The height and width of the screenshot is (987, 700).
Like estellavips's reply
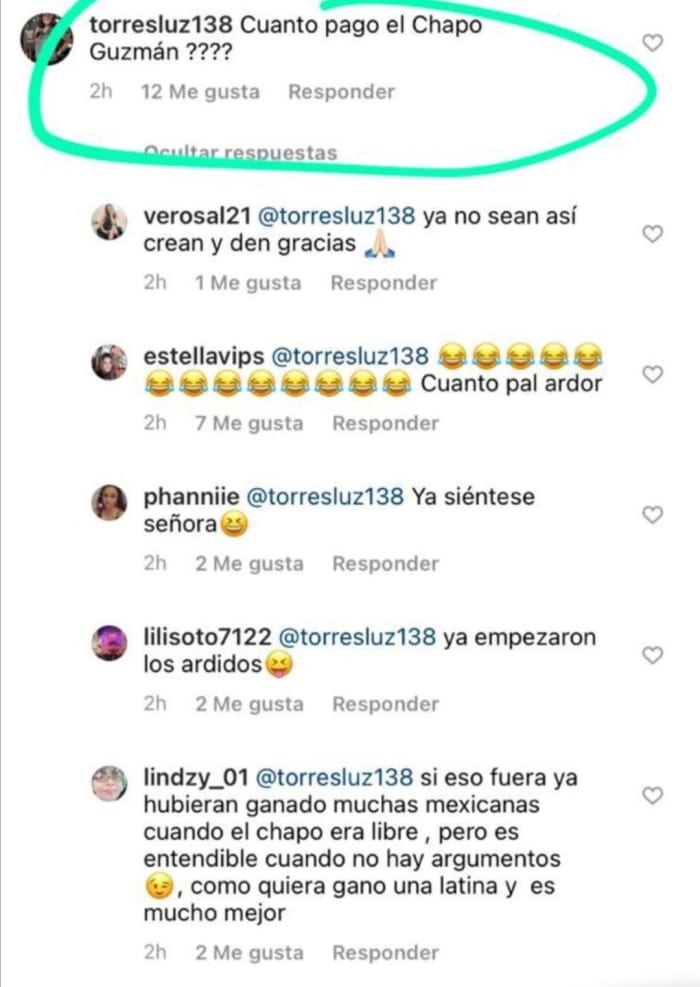(652, 374)
